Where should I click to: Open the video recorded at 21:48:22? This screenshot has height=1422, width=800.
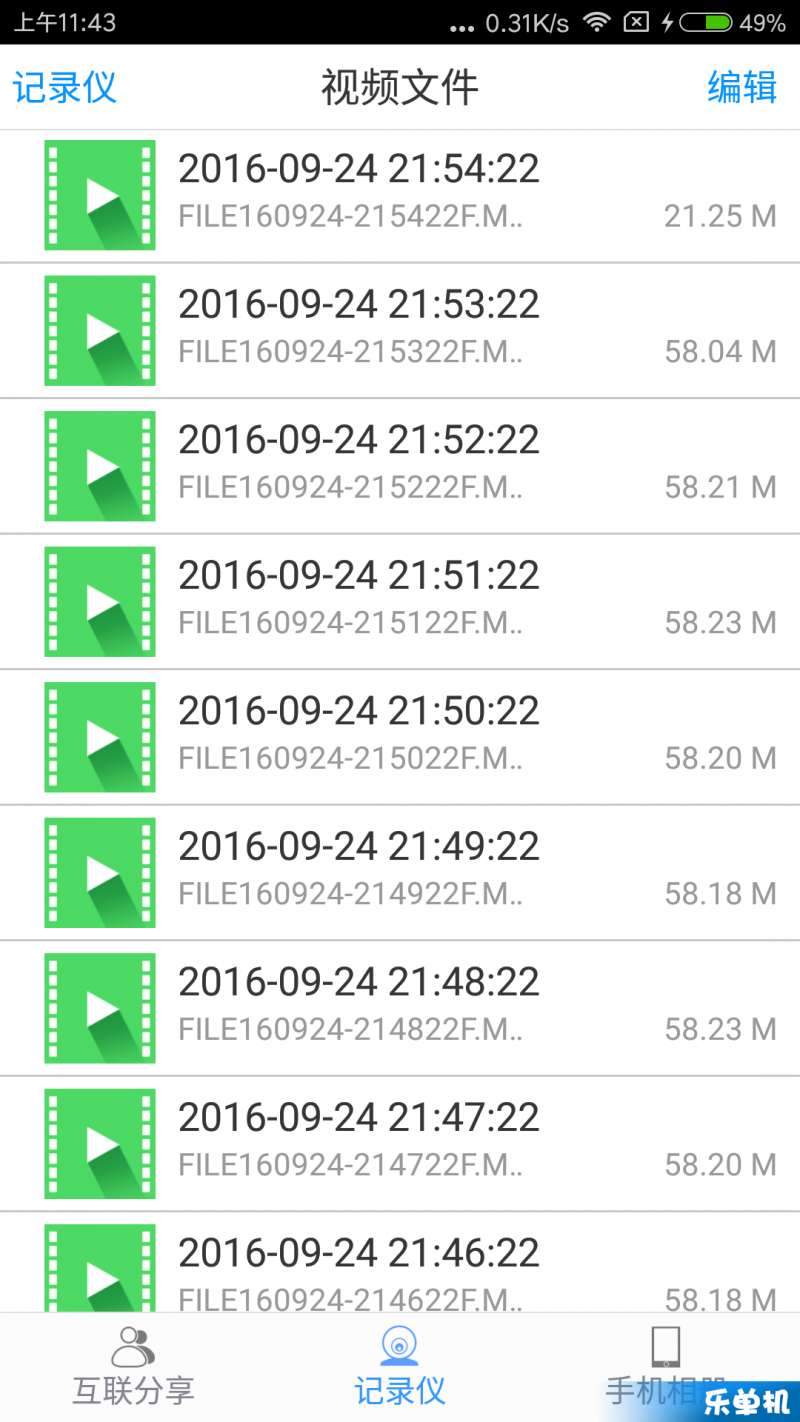(400, 1009)
